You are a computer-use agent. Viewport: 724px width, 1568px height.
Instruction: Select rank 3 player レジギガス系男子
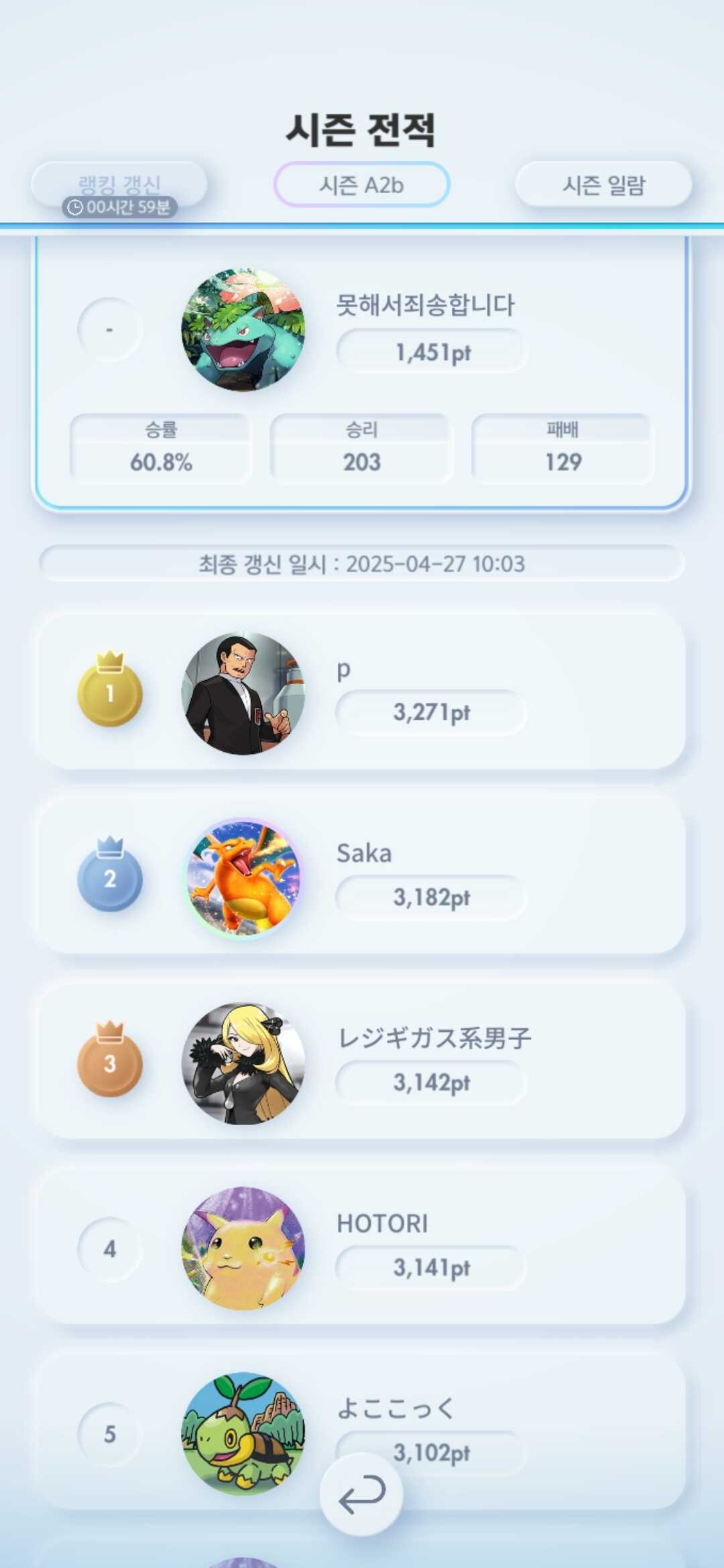click(x=361, y=1063)
